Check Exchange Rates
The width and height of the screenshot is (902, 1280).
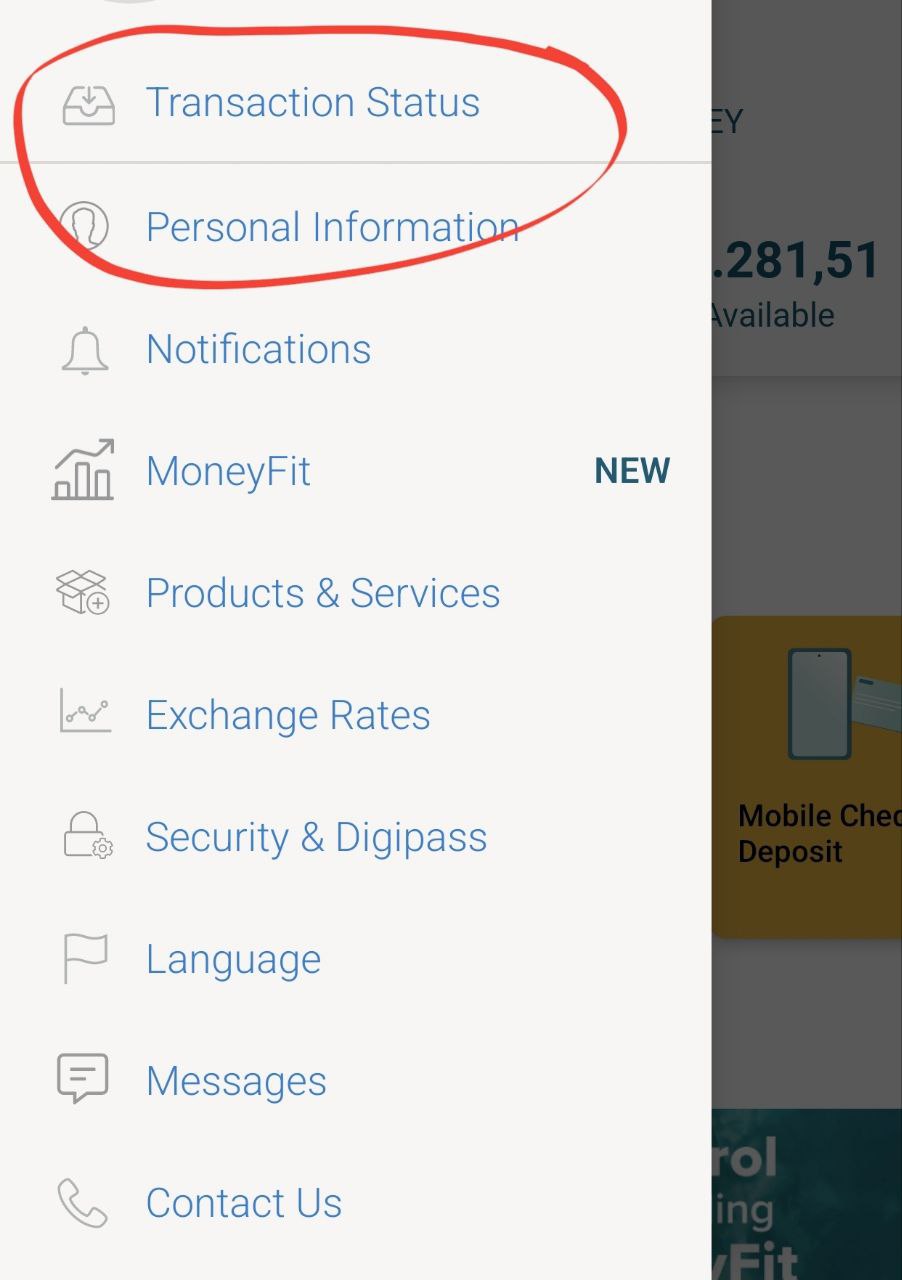288,715
